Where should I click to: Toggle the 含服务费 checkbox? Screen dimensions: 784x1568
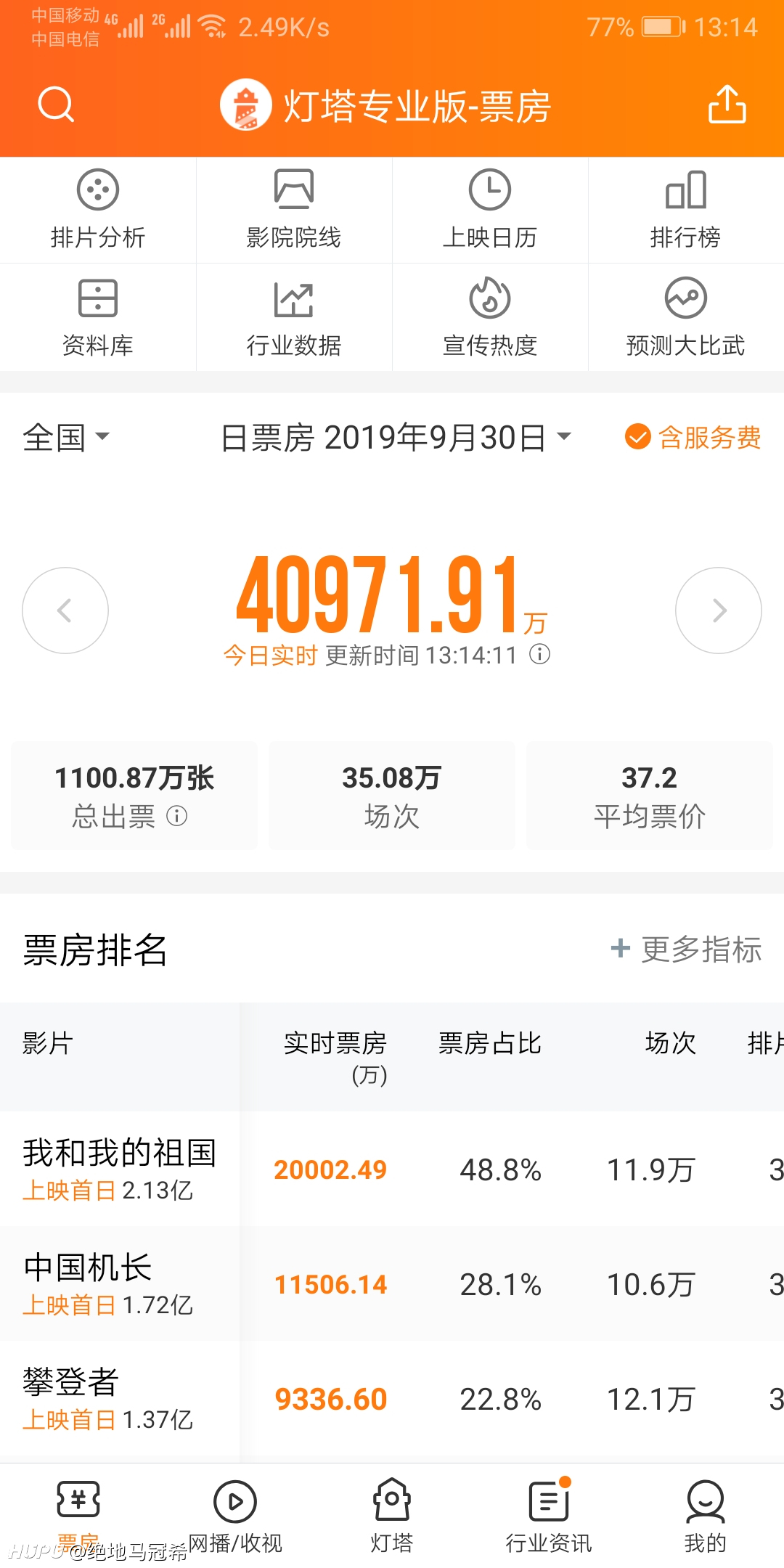[693, 438]
